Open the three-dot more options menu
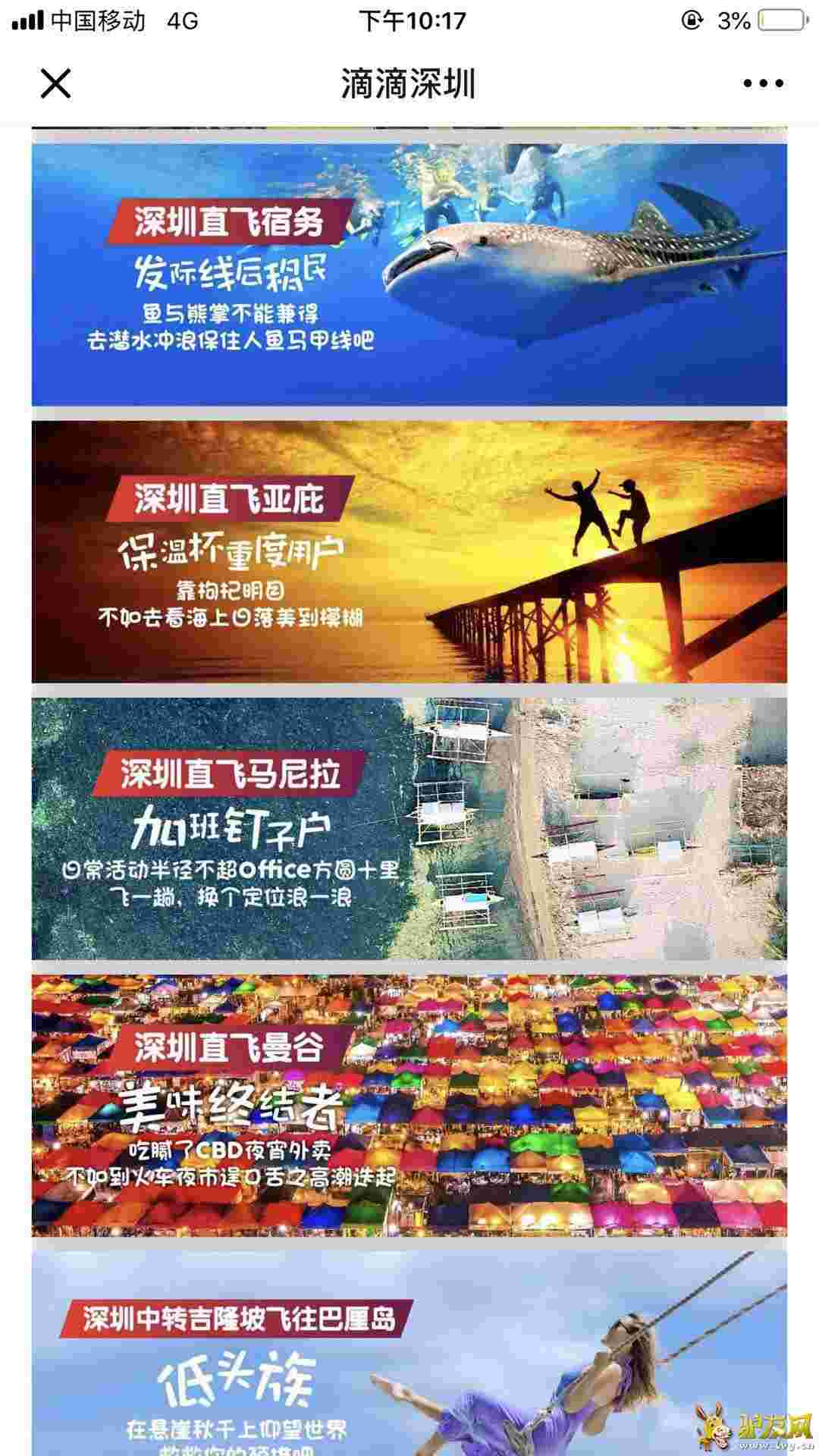819x1456 pixels. click(x=763, y=83)
